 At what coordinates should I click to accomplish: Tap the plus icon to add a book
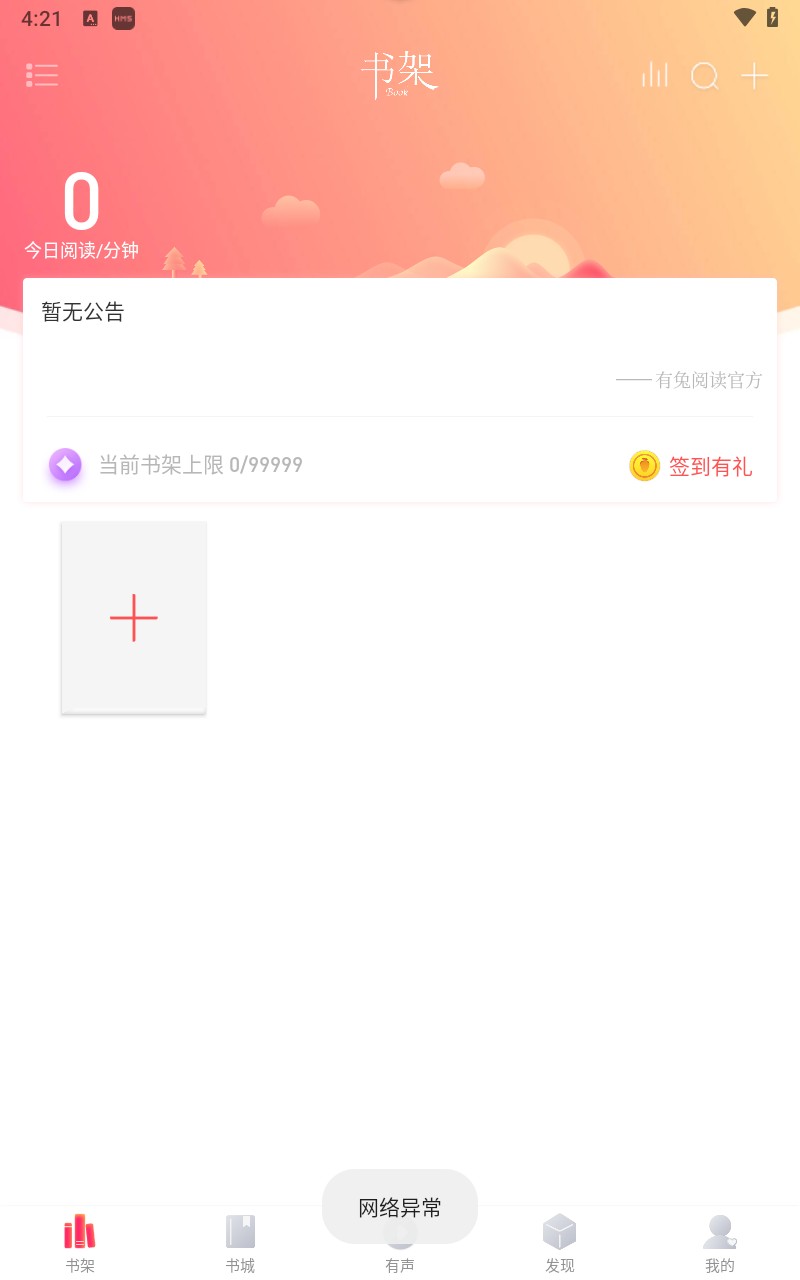[x=755, y=75]
